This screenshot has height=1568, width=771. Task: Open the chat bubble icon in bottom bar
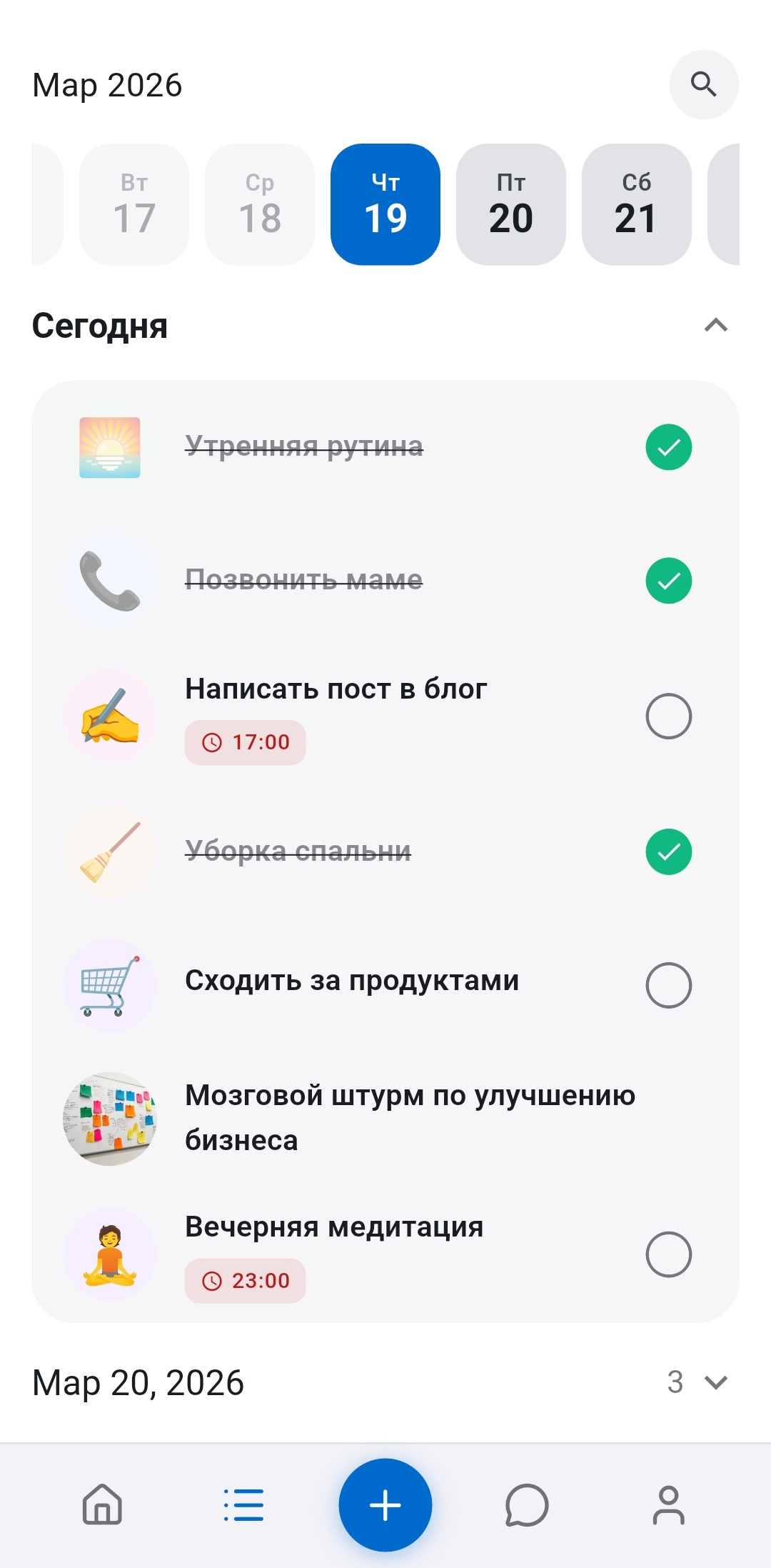point(526,1506)
